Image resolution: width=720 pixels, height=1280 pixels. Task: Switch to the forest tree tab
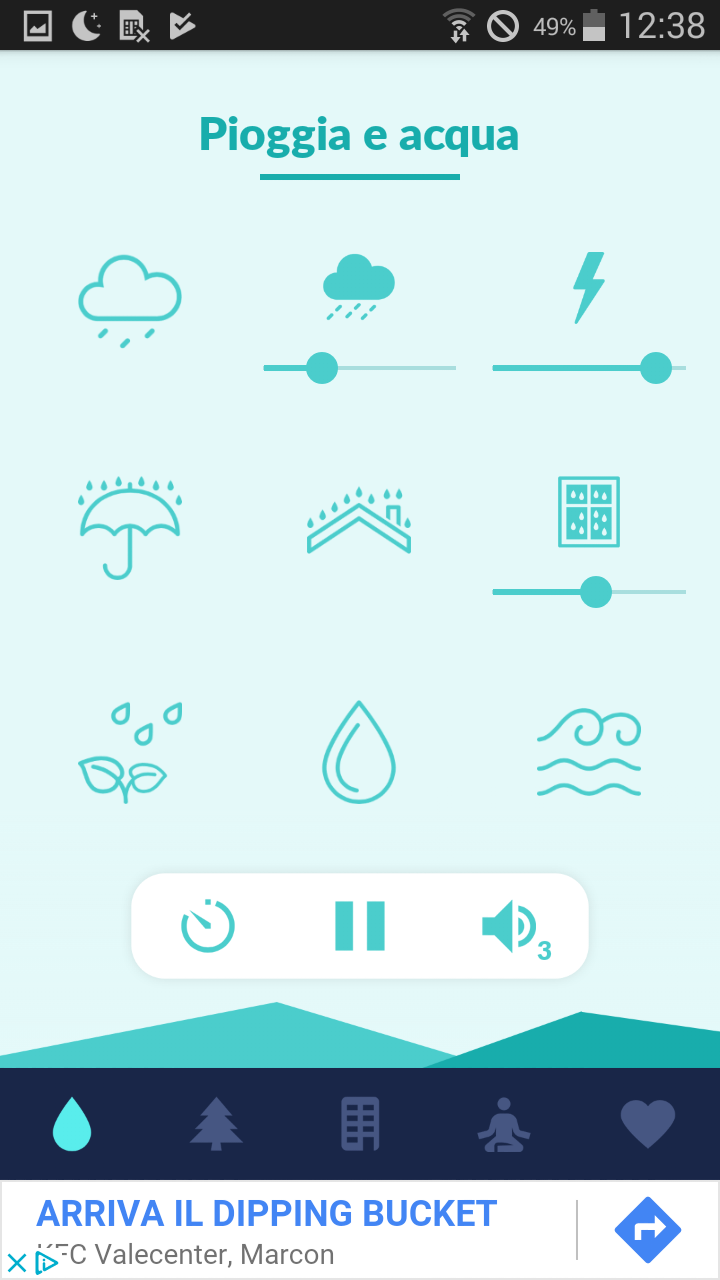[x=216, y=1123]
